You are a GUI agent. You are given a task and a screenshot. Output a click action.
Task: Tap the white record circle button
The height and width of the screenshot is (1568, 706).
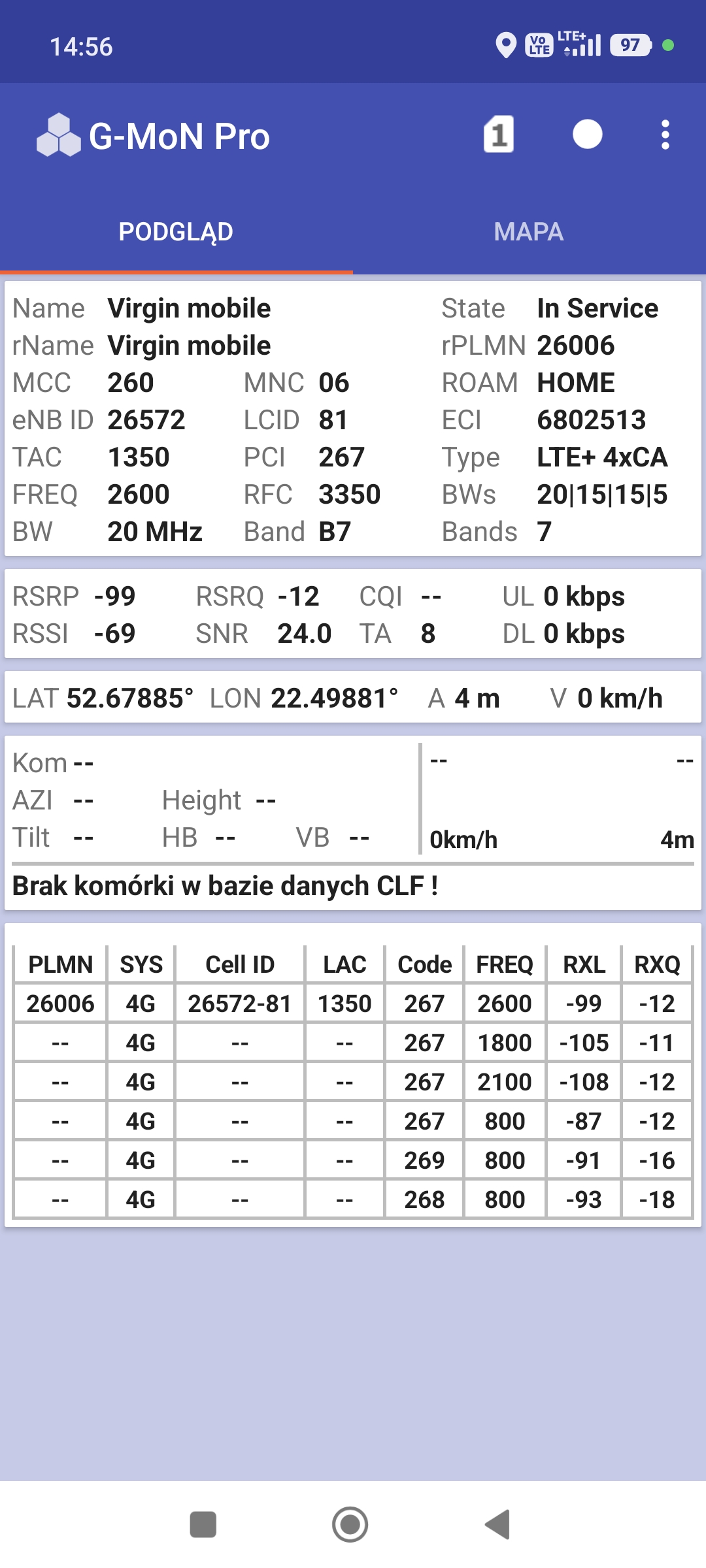click(587, 135)
